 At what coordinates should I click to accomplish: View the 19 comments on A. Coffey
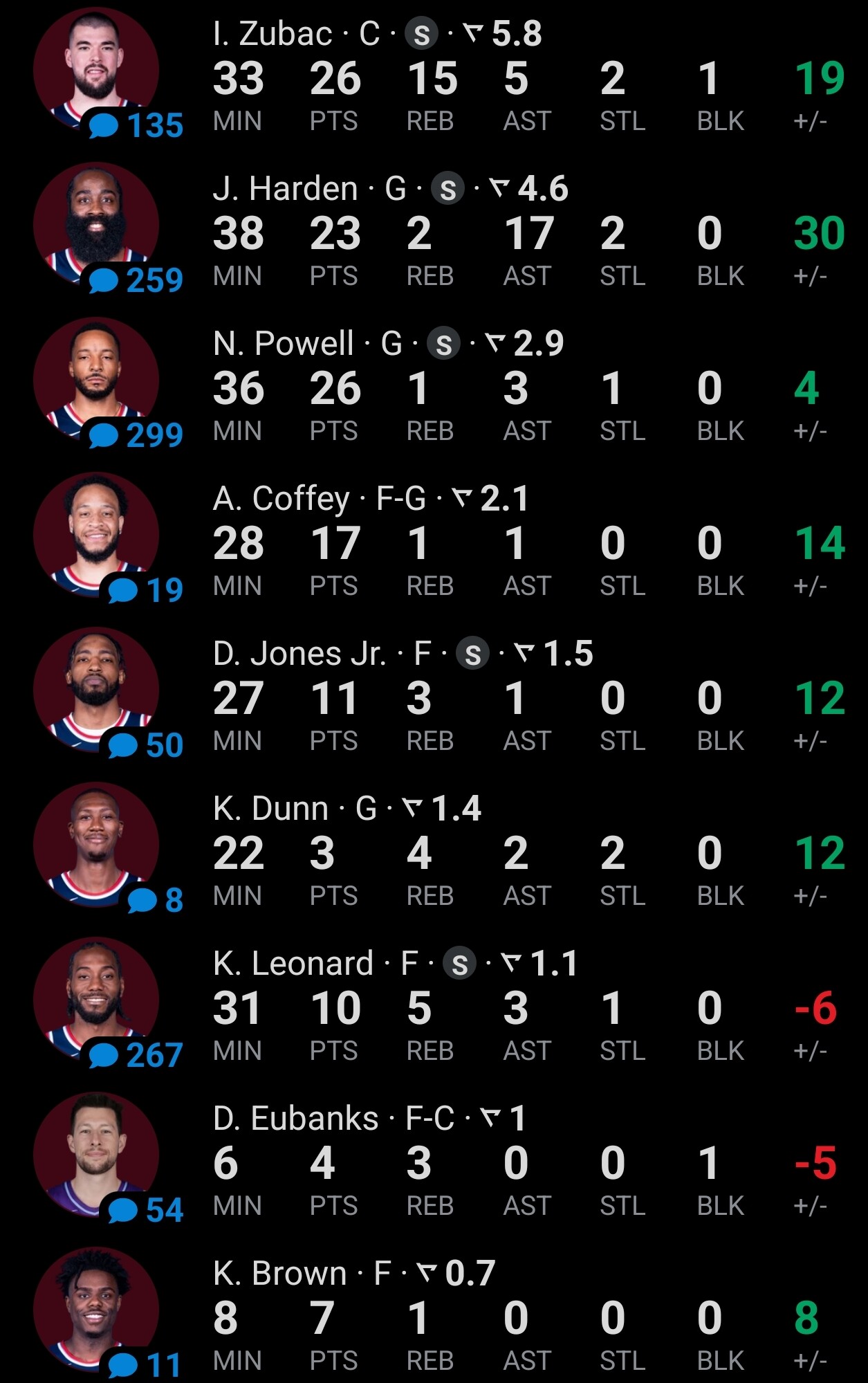[147, 591]
